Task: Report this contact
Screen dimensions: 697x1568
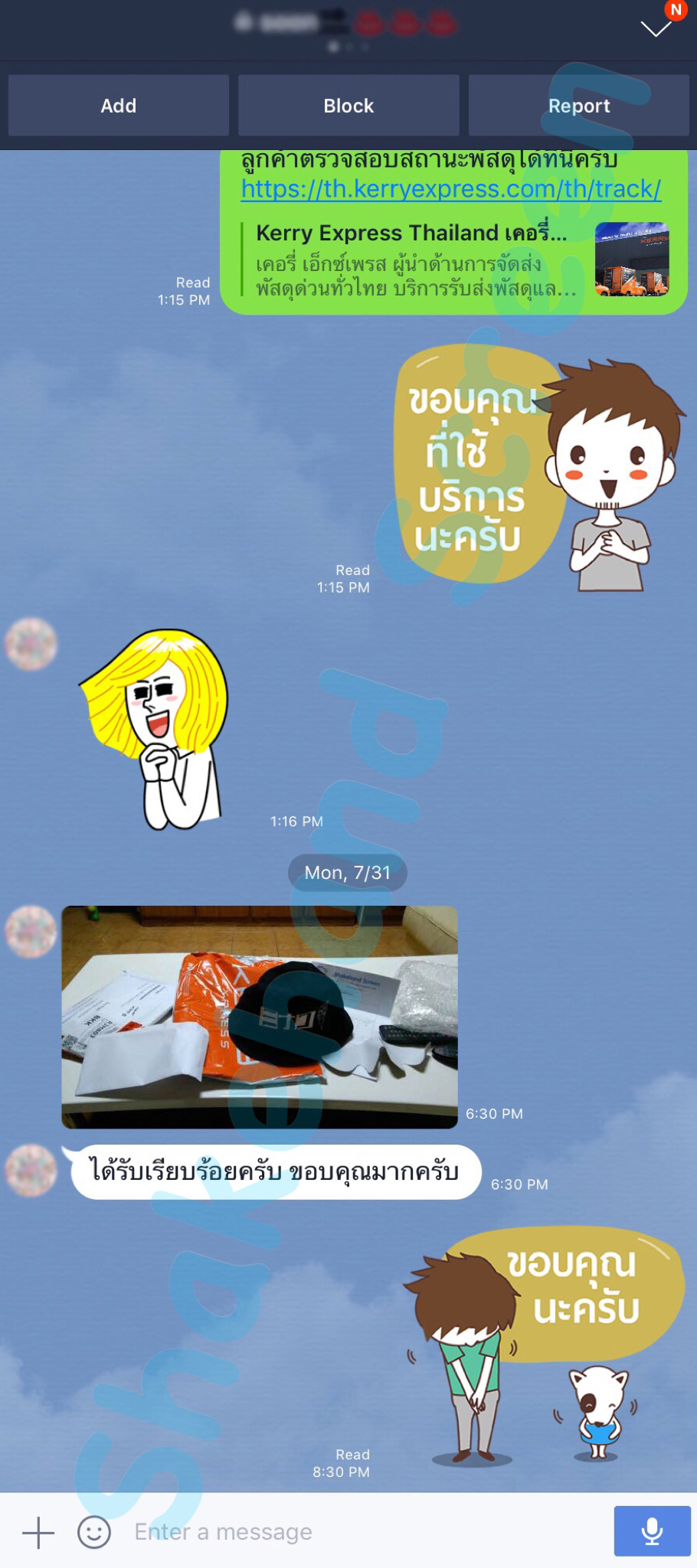Action: click(578, 106)
